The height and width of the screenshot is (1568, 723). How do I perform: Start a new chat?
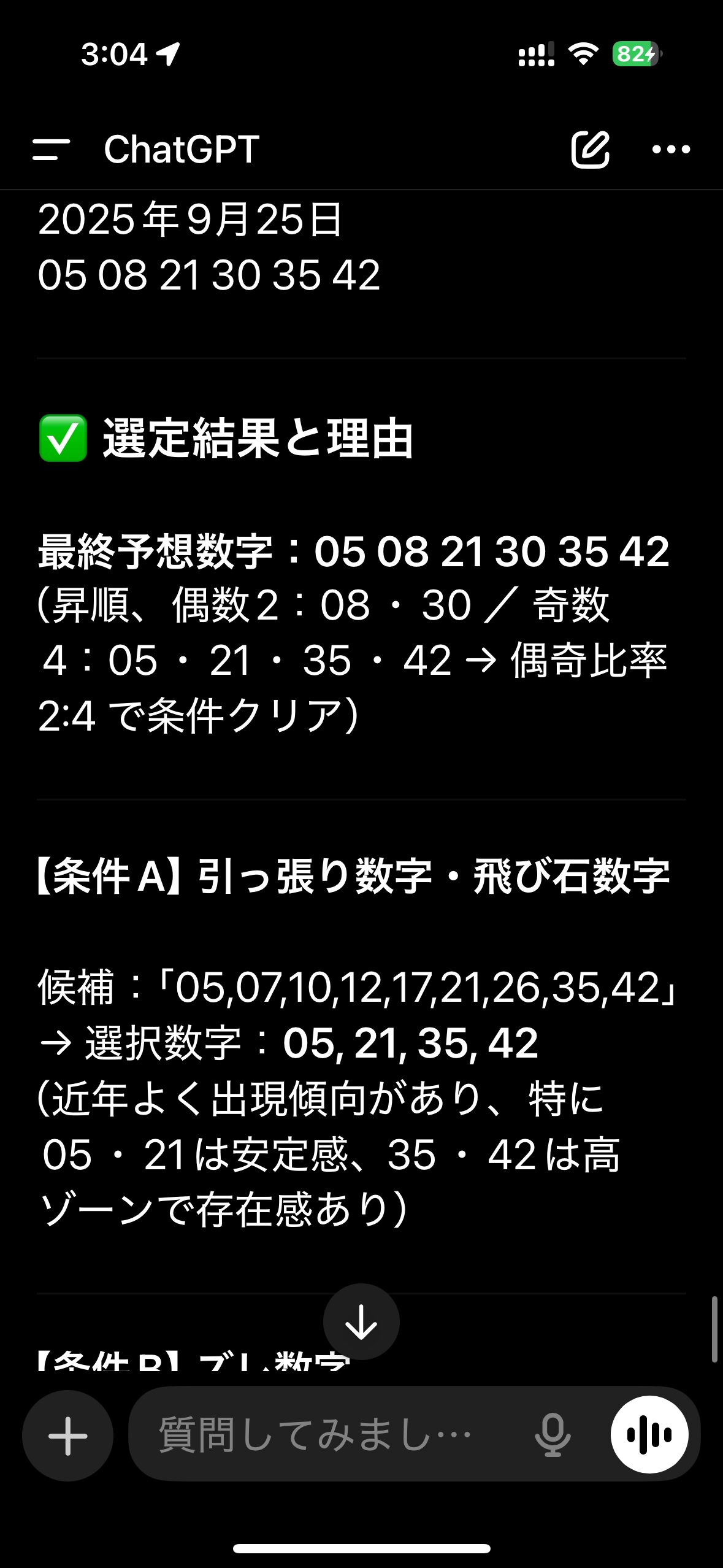point(590,149)
